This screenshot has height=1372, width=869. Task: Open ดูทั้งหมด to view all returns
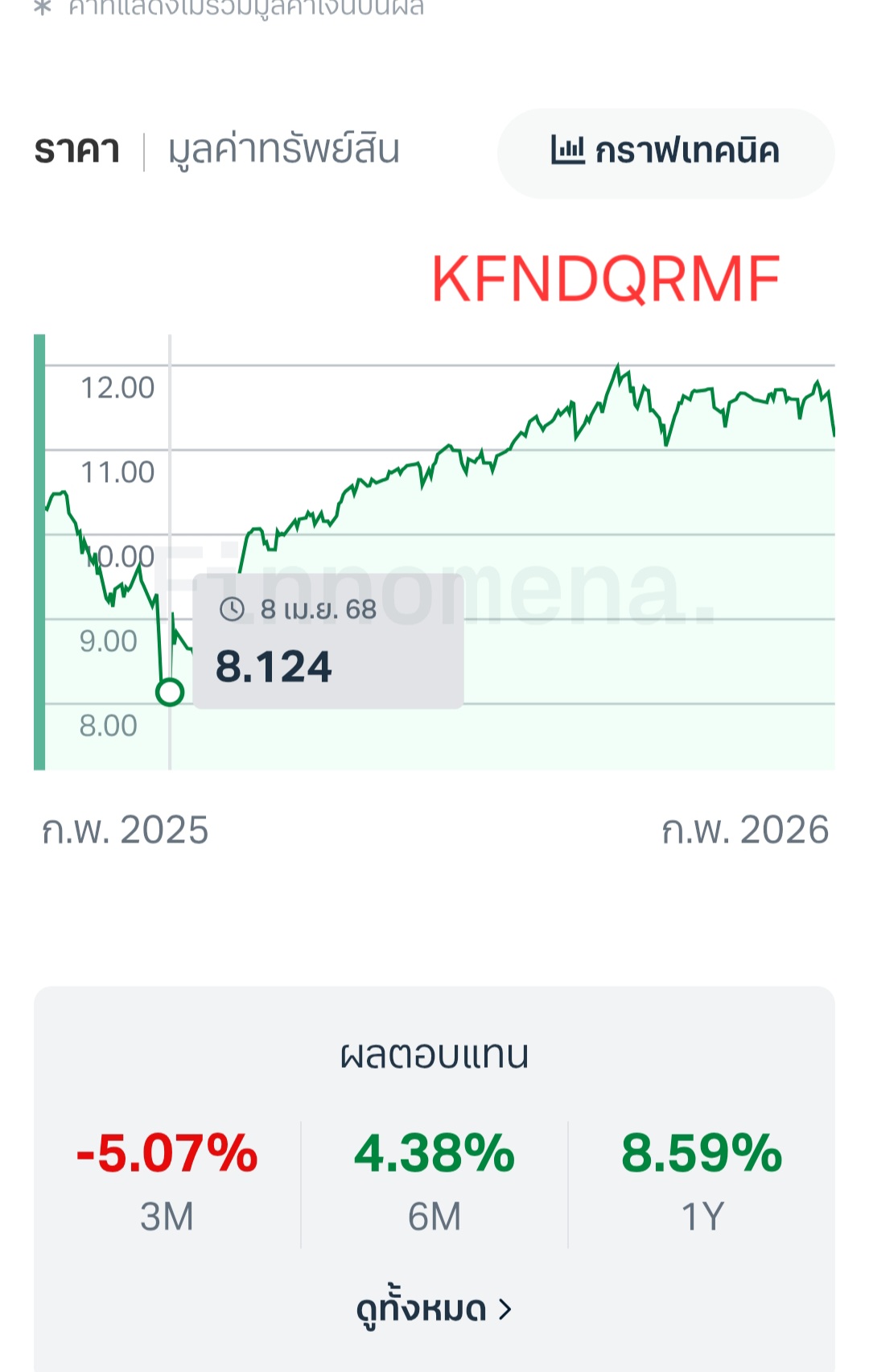coord(434,1308)
